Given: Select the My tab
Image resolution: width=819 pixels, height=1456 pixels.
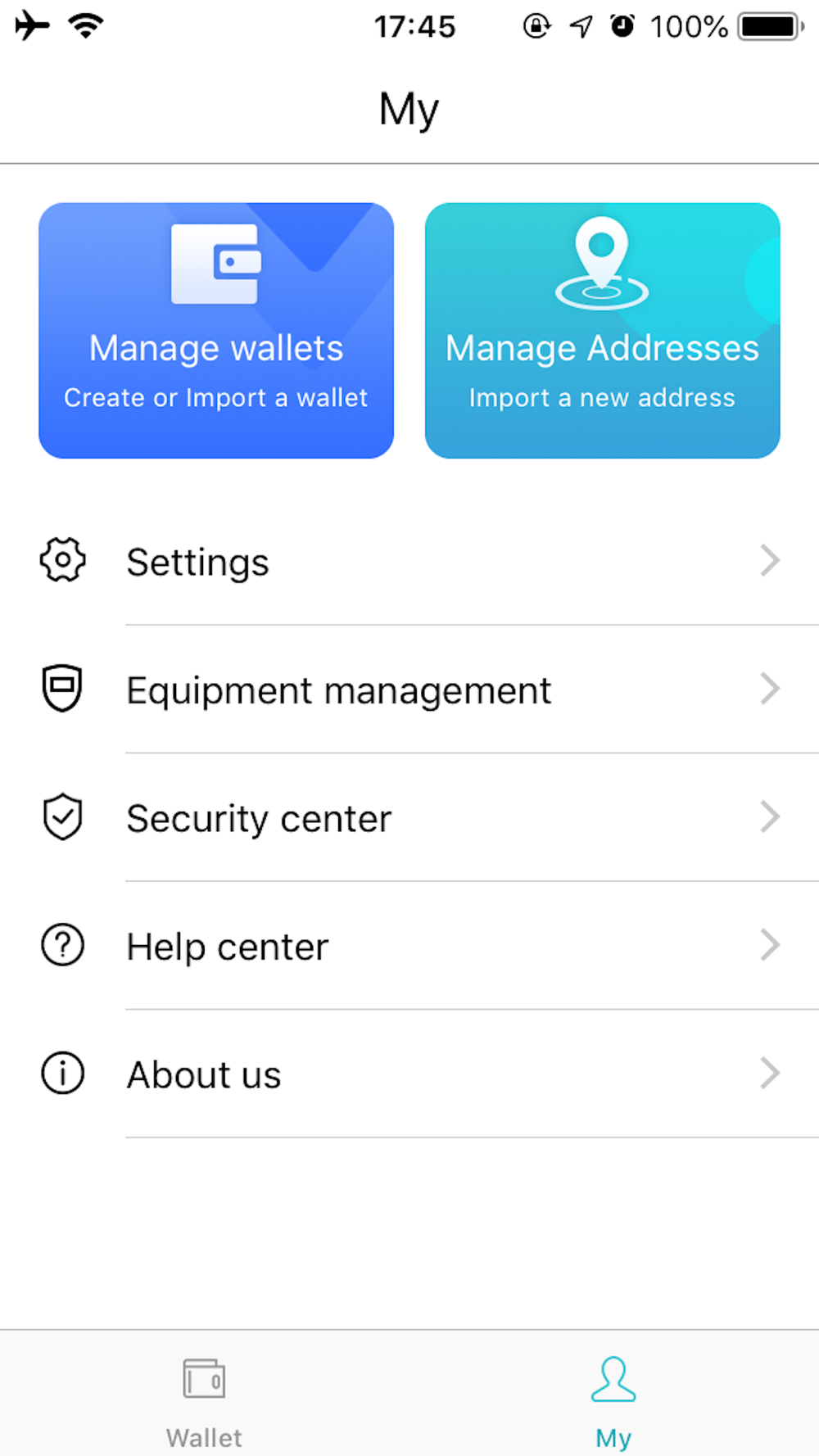Looking at the screenshot, I should coord(613,1400).
